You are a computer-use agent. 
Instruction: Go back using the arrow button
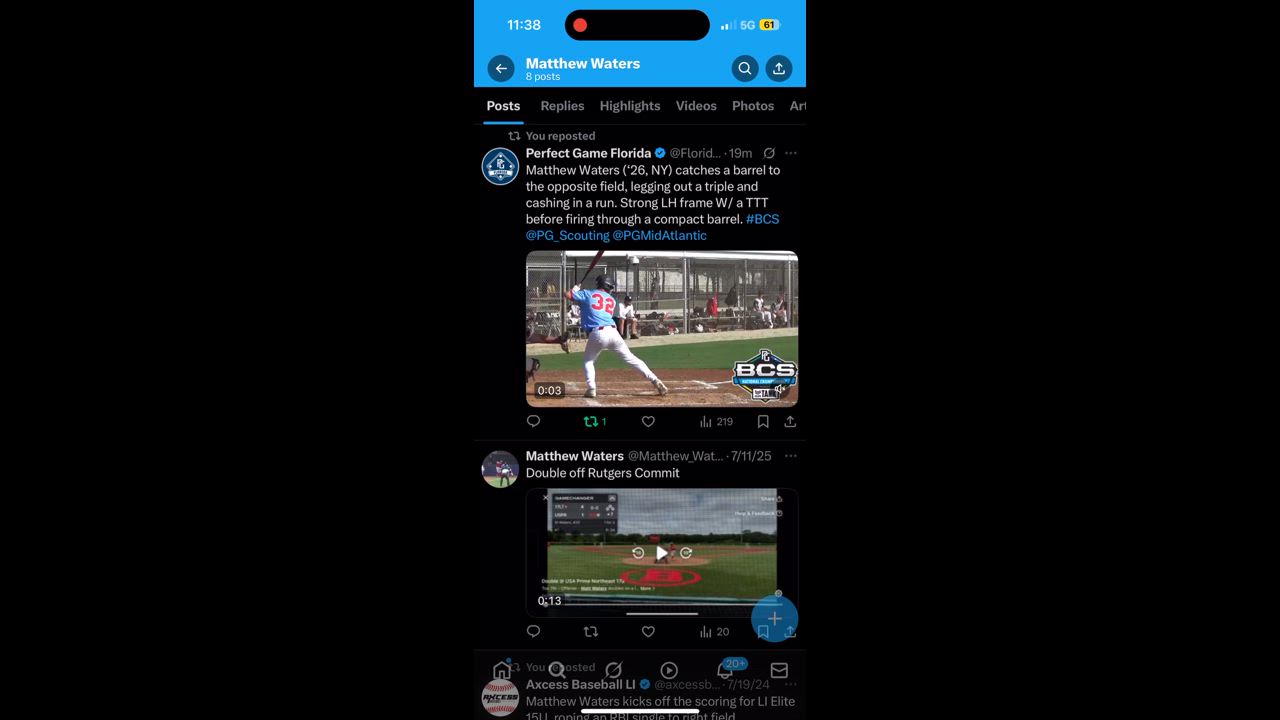click(x=501, y=68)
